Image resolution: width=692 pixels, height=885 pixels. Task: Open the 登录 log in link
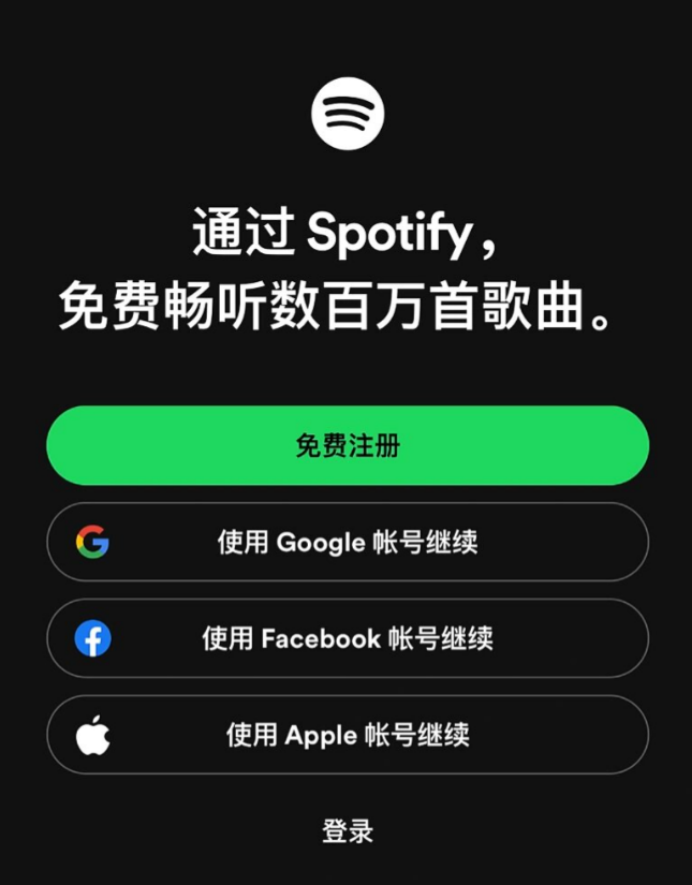(x=347, y=830)
